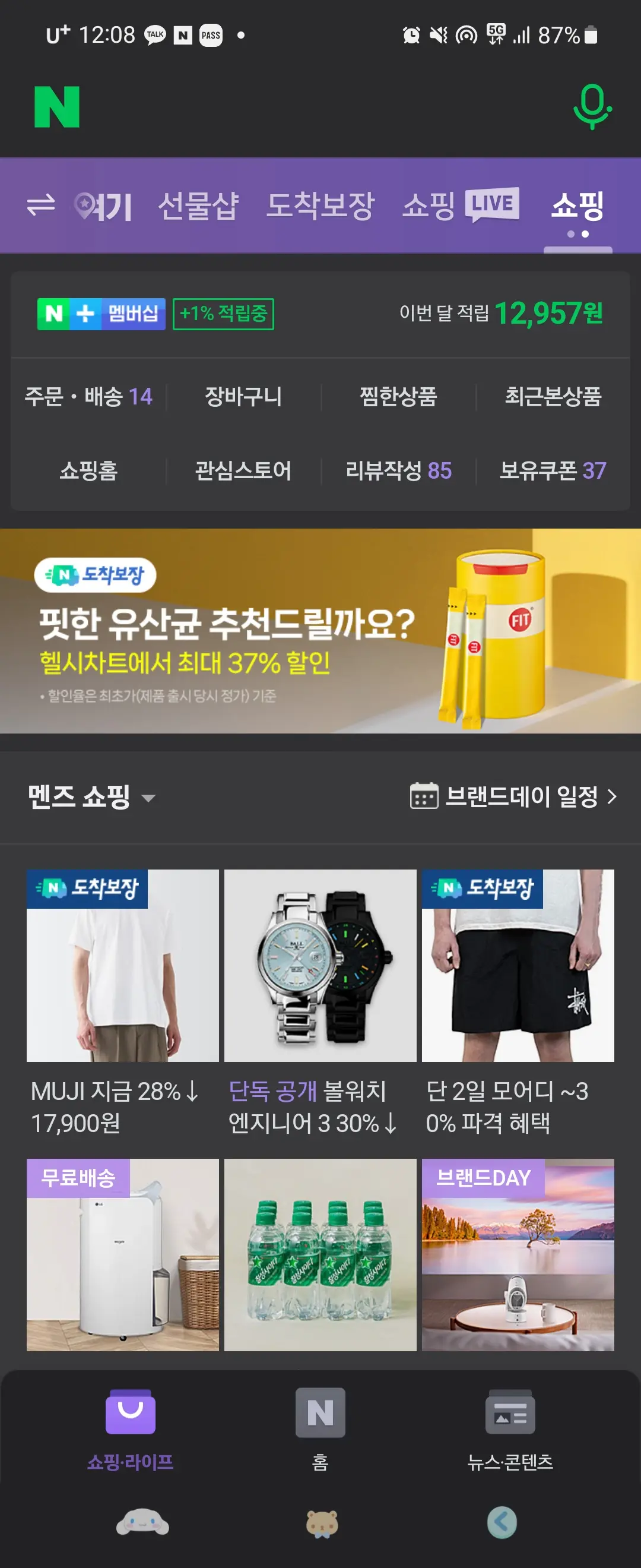Image resolution: width=641 pixels, height=1568 pixels.
Task: Open the calendar icon next to 브랜드데이 일정
Action: pos(423,795)
